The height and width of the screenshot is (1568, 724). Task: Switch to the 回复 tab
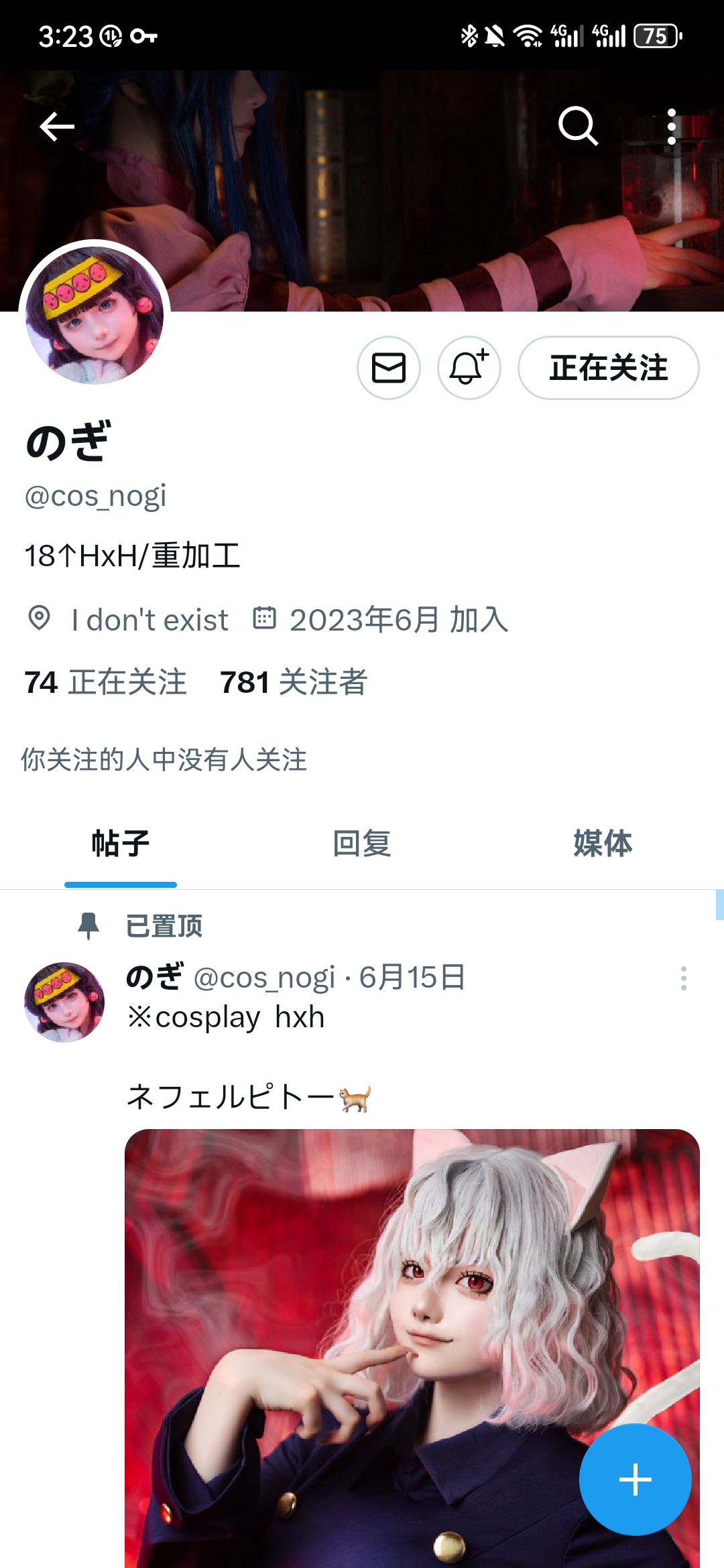coord(362,843)
